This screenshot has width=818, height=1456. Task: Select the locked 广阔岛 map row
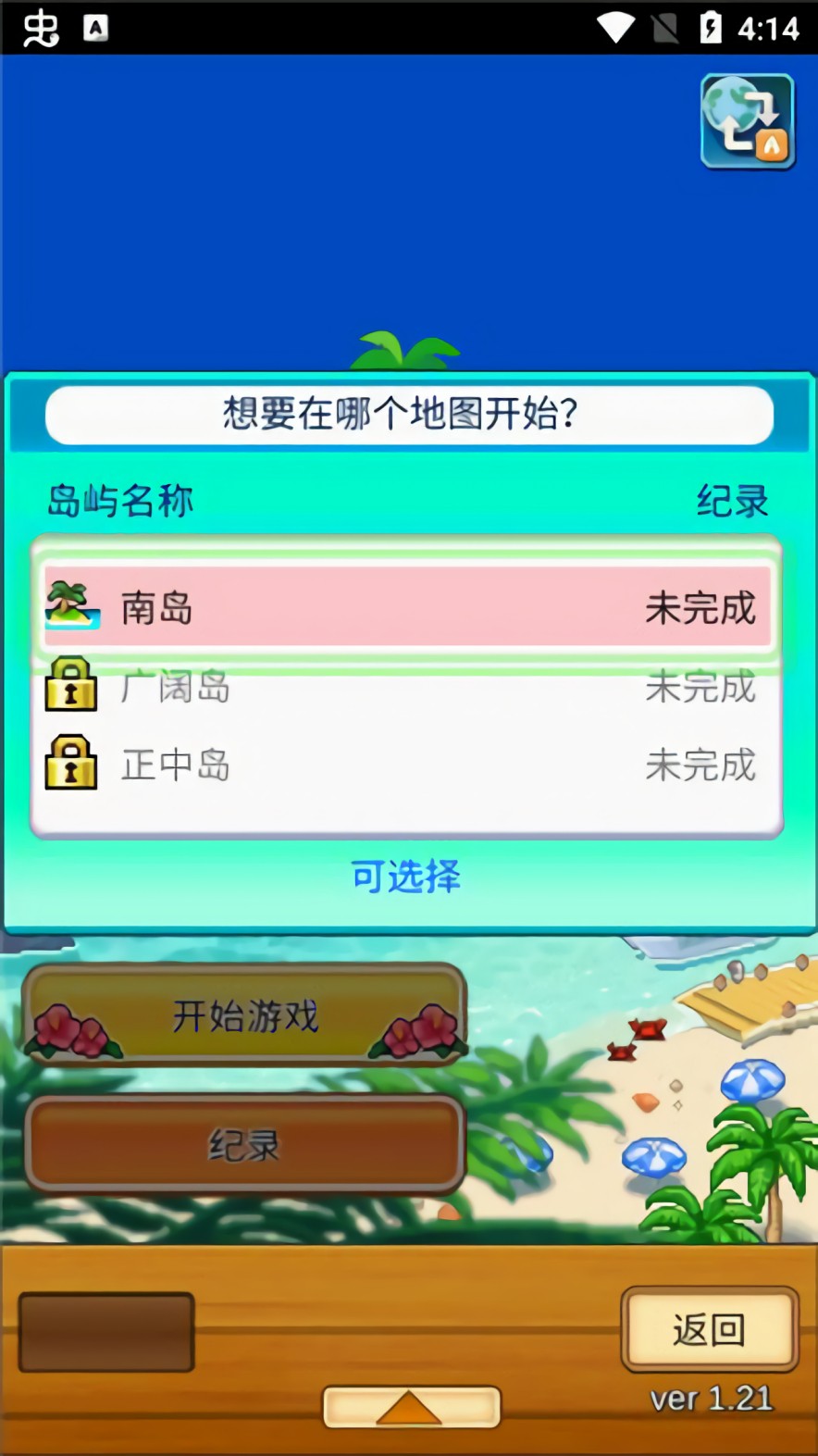pos(407,687)
